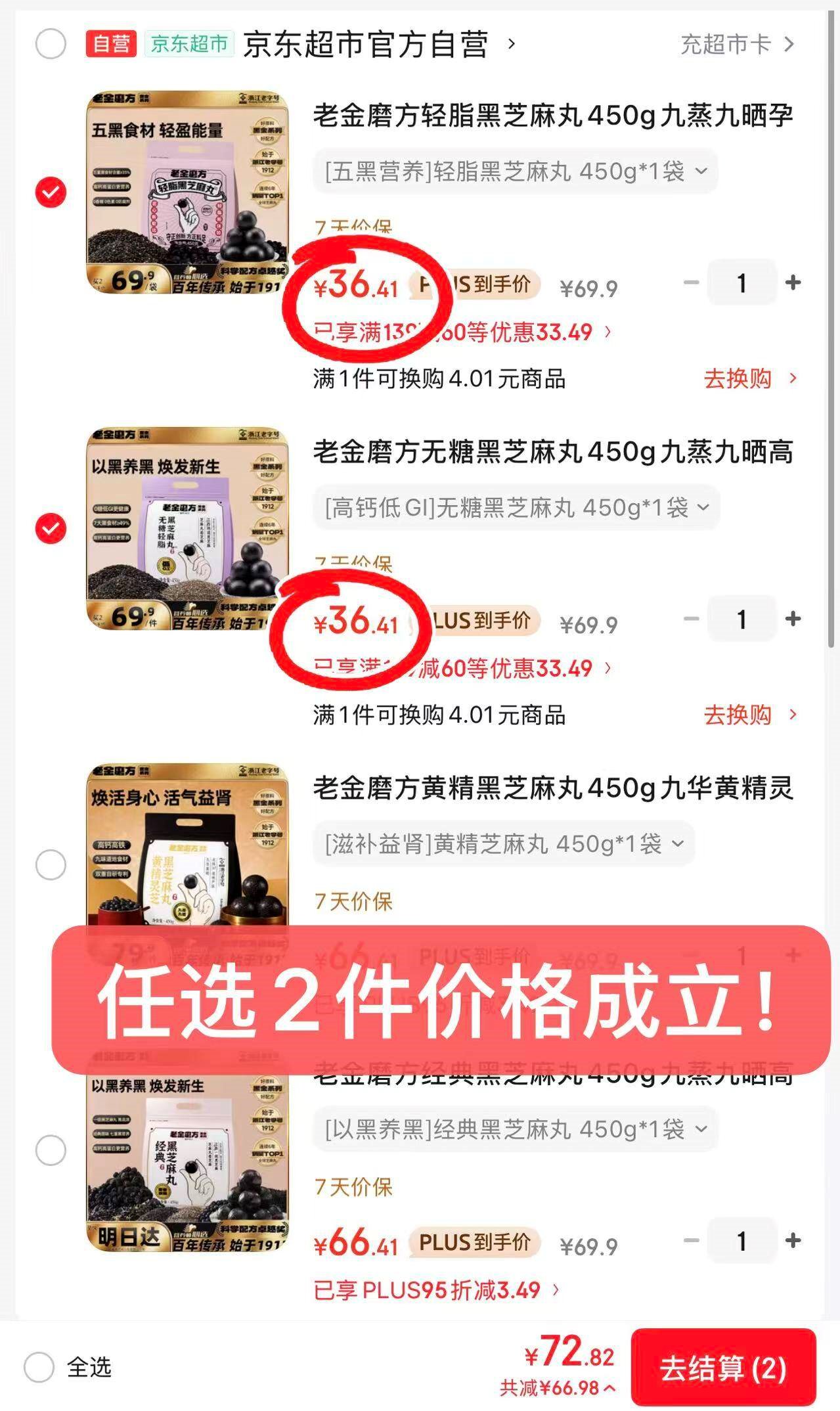Tap 去换购 under 无糖黑芝麻丸
This screenshot has width=840, height=1411.
[x=749, y=715]
